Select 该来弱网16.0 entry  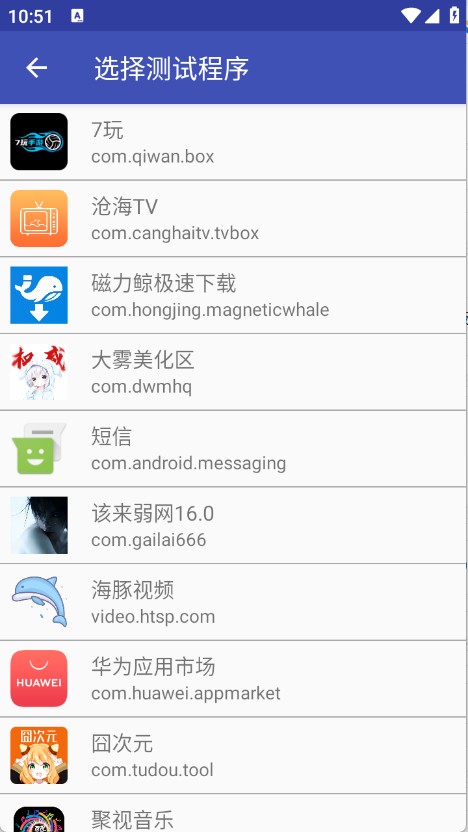pos(233,525)
